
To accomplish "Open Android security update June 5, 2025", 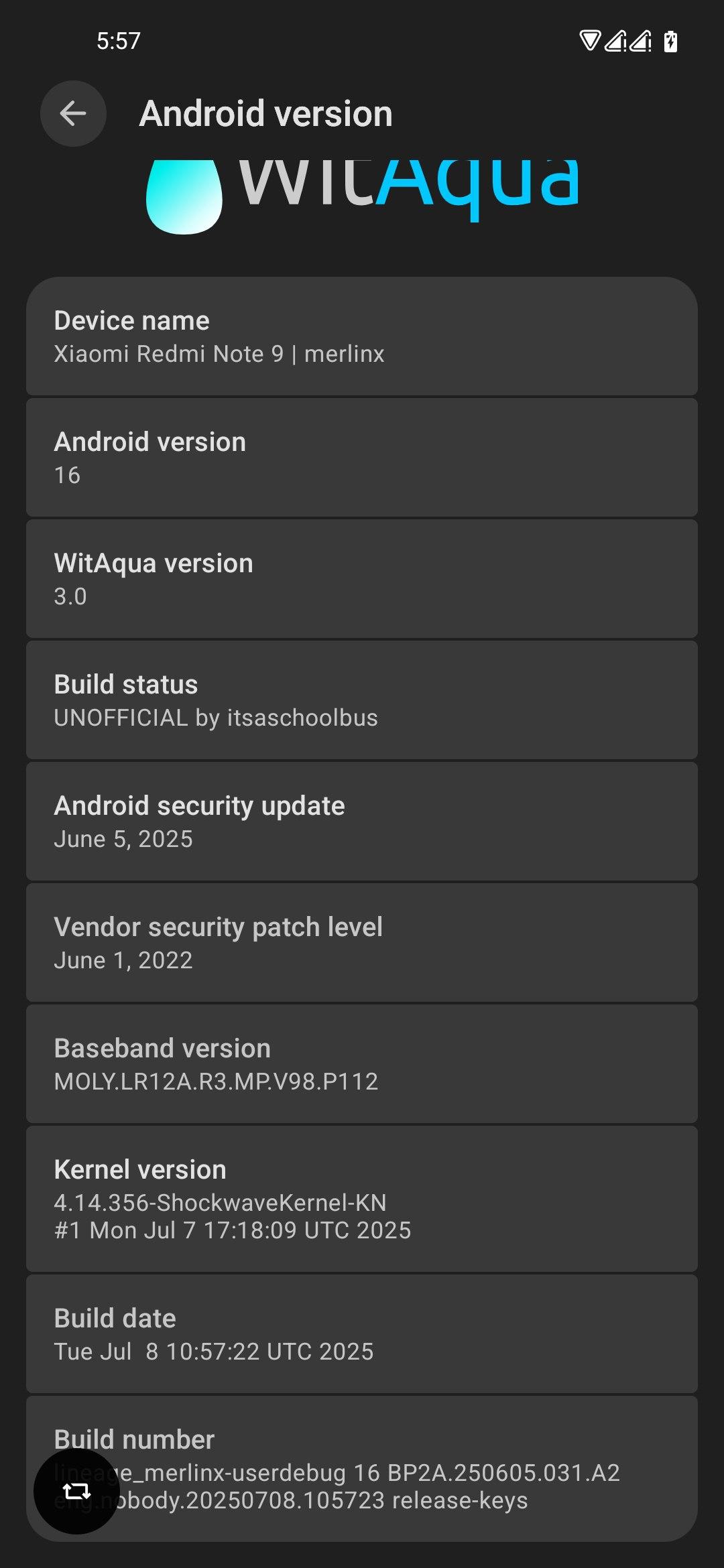I will (x=362, y=822).
